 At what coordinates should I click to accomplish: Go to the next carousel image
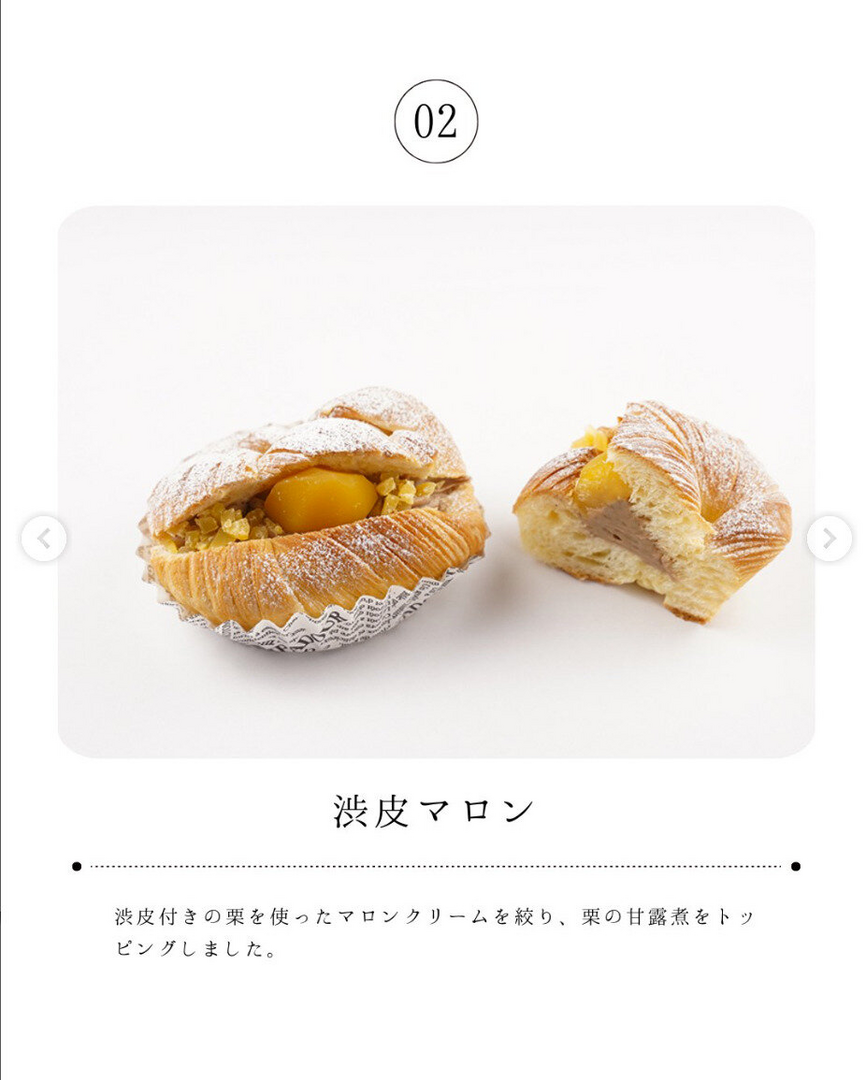click(829, 539)
